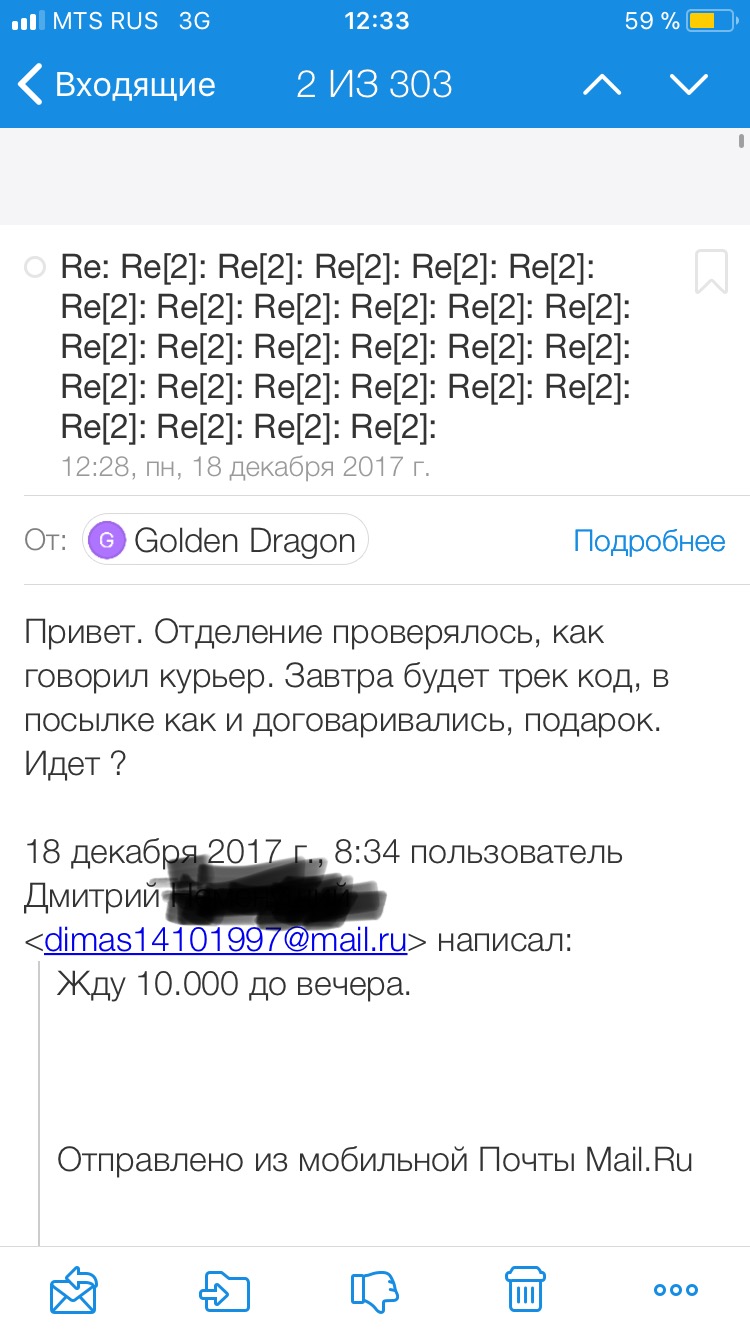Expand sender details via Подробнее

click(648, 540)
